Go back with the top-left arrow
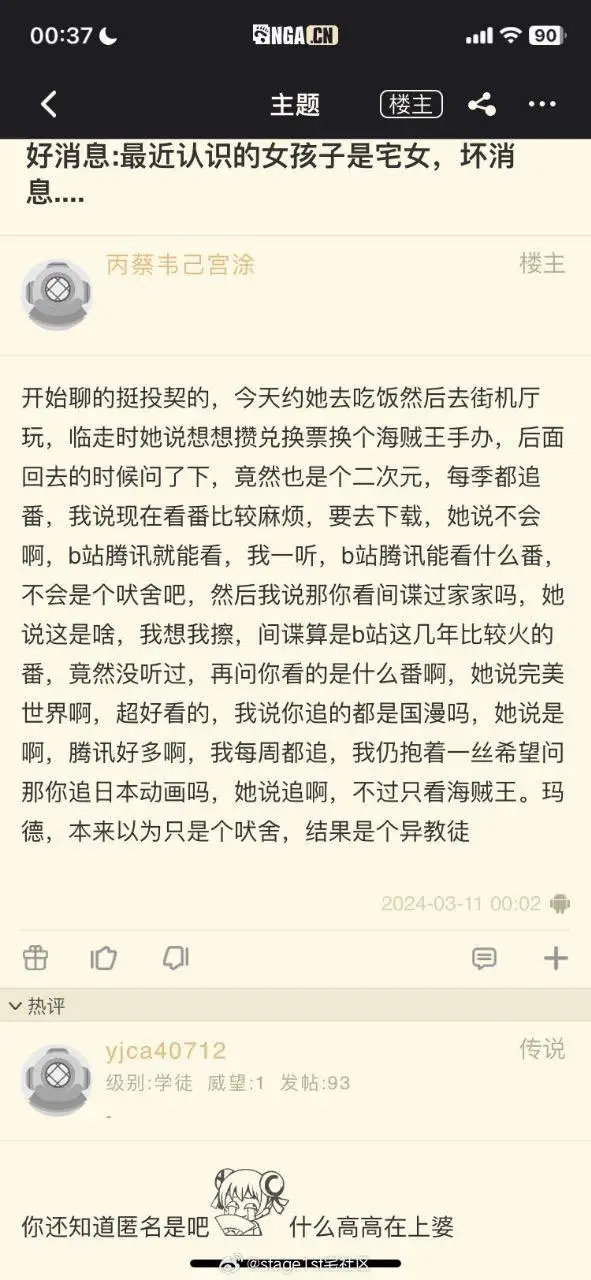 [48, 104]
